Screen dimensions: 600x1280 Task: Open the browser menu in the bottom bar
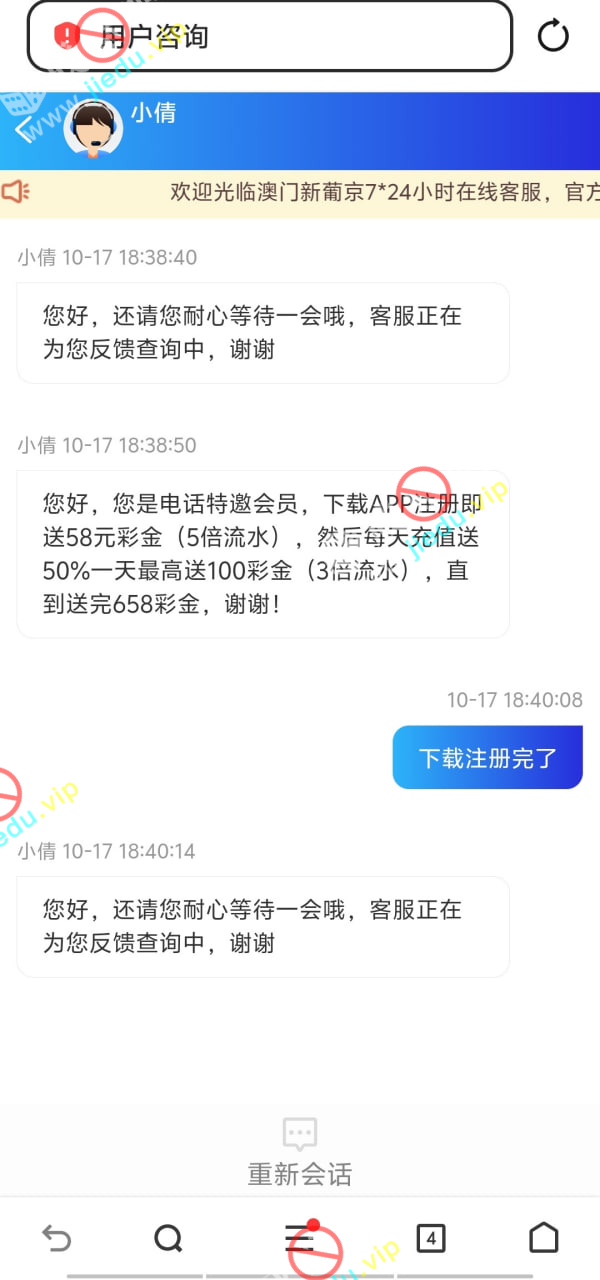point(300,1239)
